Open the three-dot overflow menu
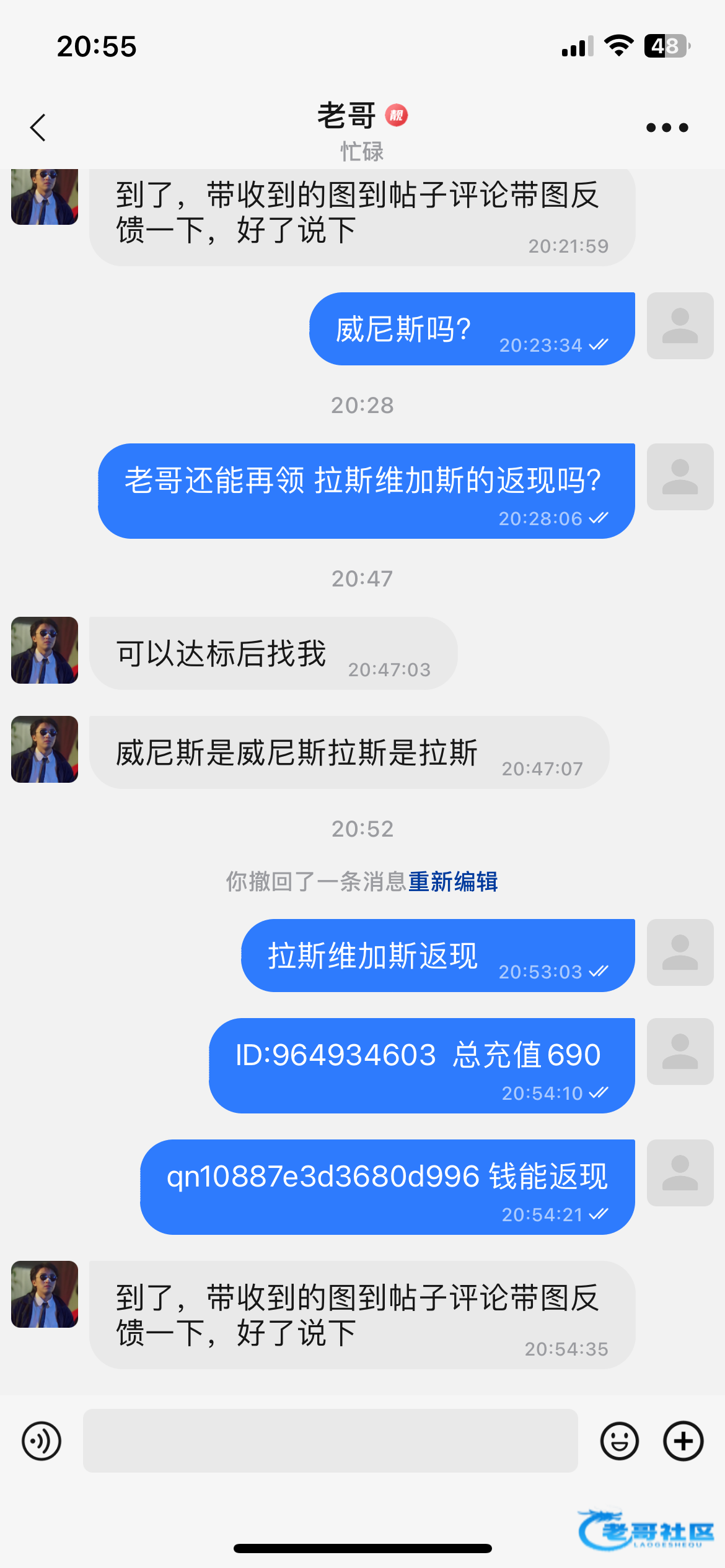The height and width of the screenshot is (1568, 725). click(667, 128)
